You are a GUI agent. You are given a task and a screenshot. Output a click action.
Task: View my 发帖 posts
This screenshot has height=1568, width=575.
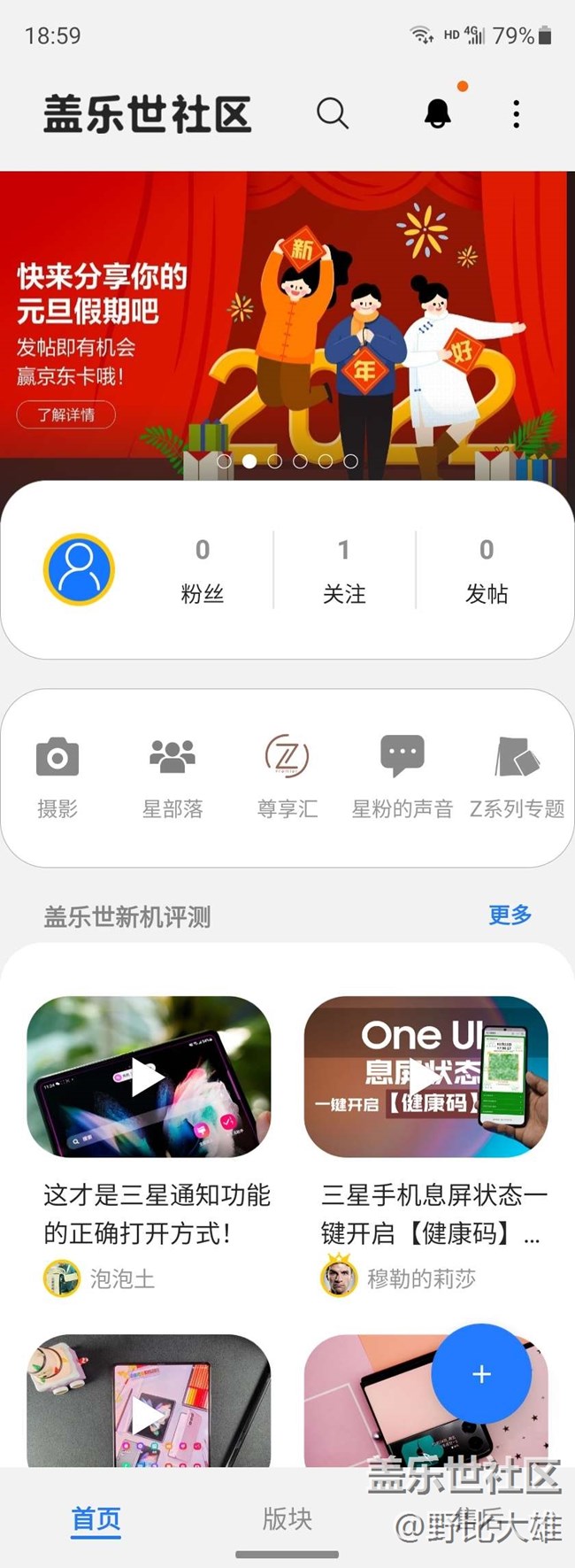487,570
